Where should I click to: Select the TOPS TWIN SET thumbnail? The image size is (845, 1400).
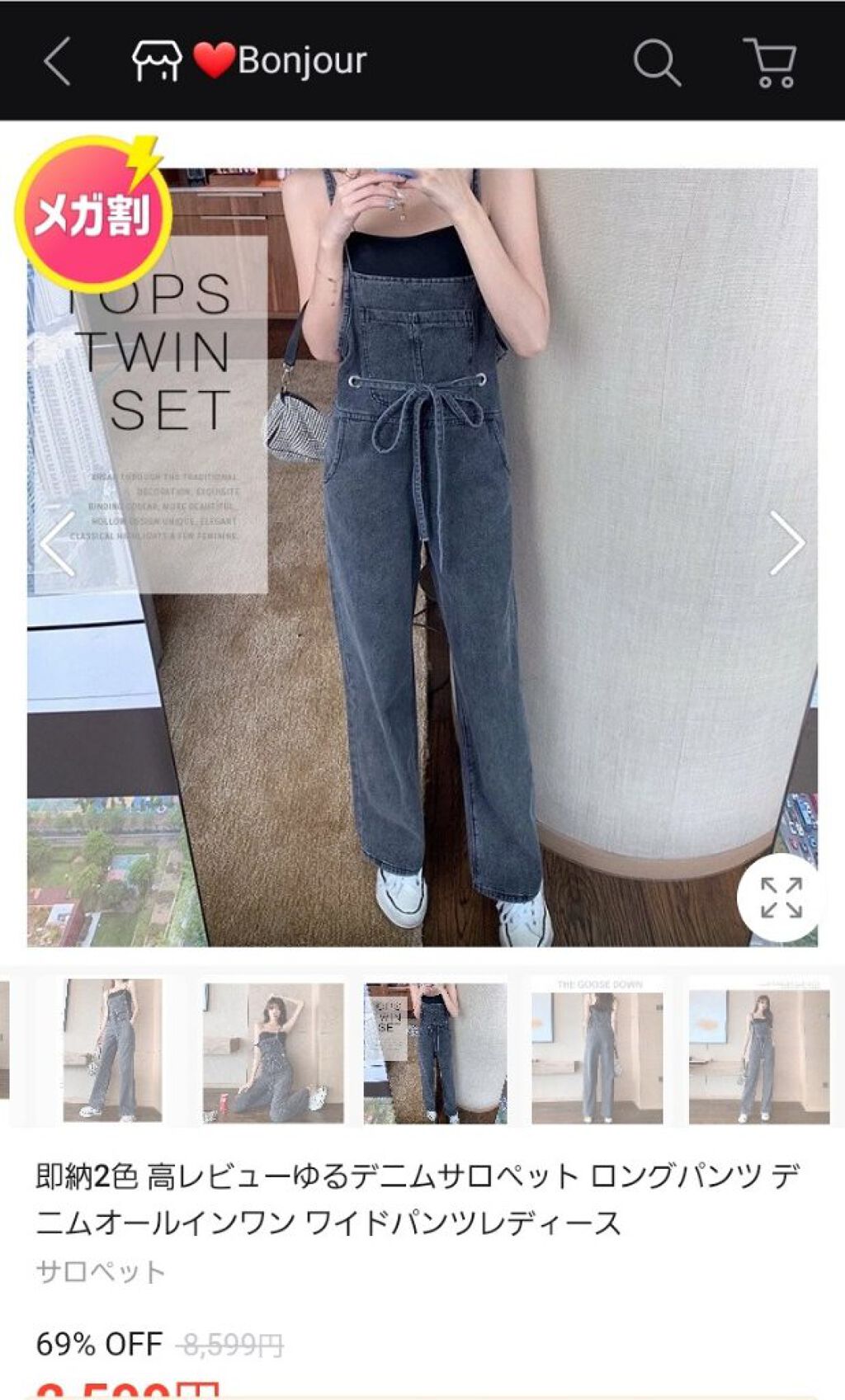tap(435, 1052)
